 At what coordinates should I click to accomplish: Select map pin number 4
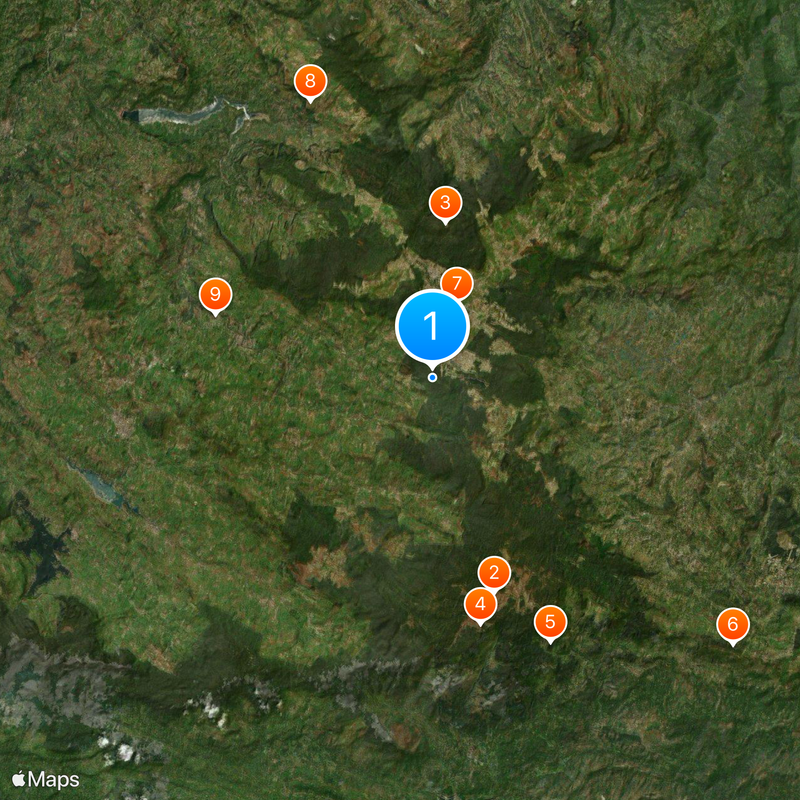[x=480, y=605]
